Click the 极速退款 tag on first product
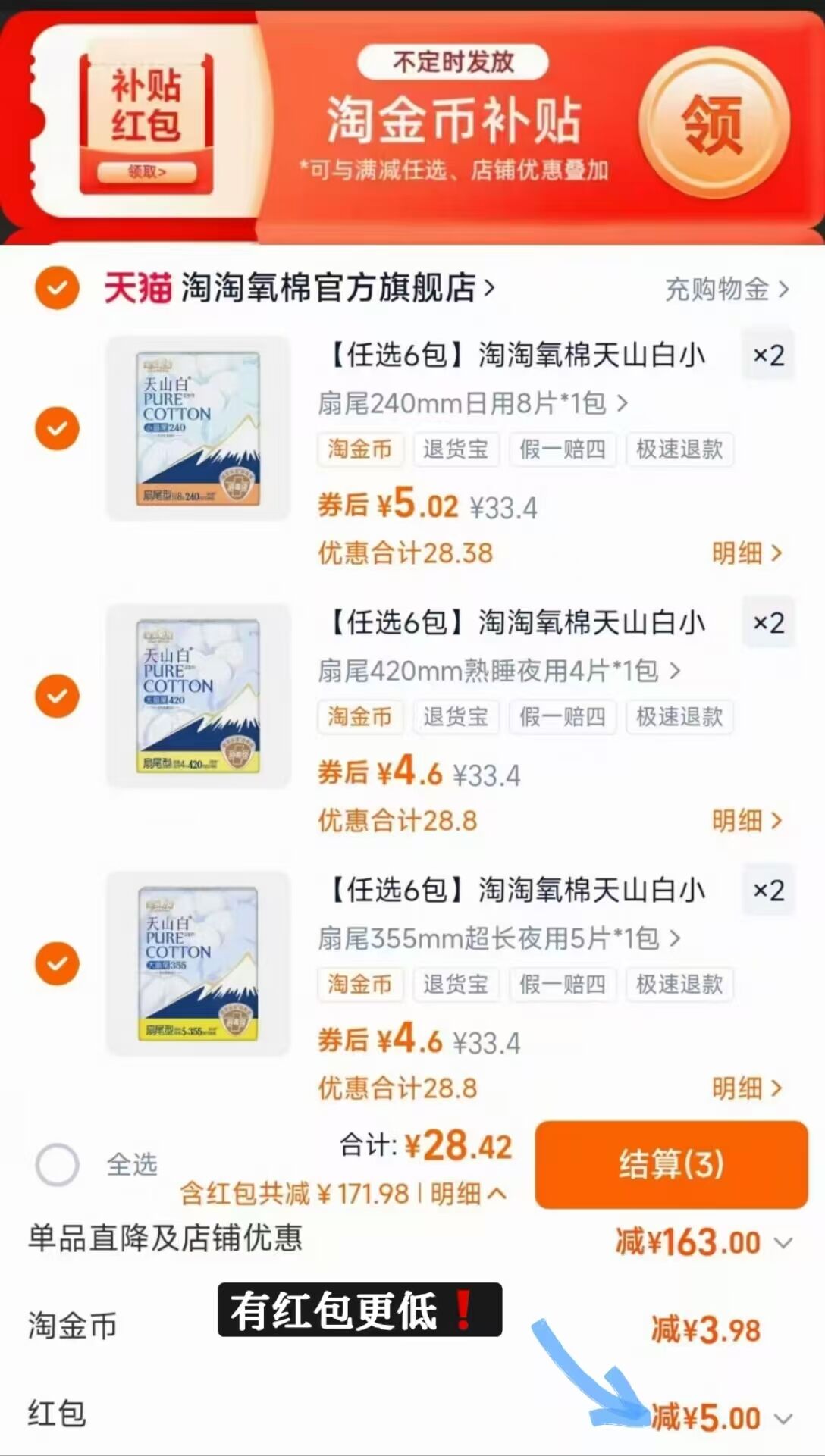Screen dimensions: 825x1456 click(679, 450)
